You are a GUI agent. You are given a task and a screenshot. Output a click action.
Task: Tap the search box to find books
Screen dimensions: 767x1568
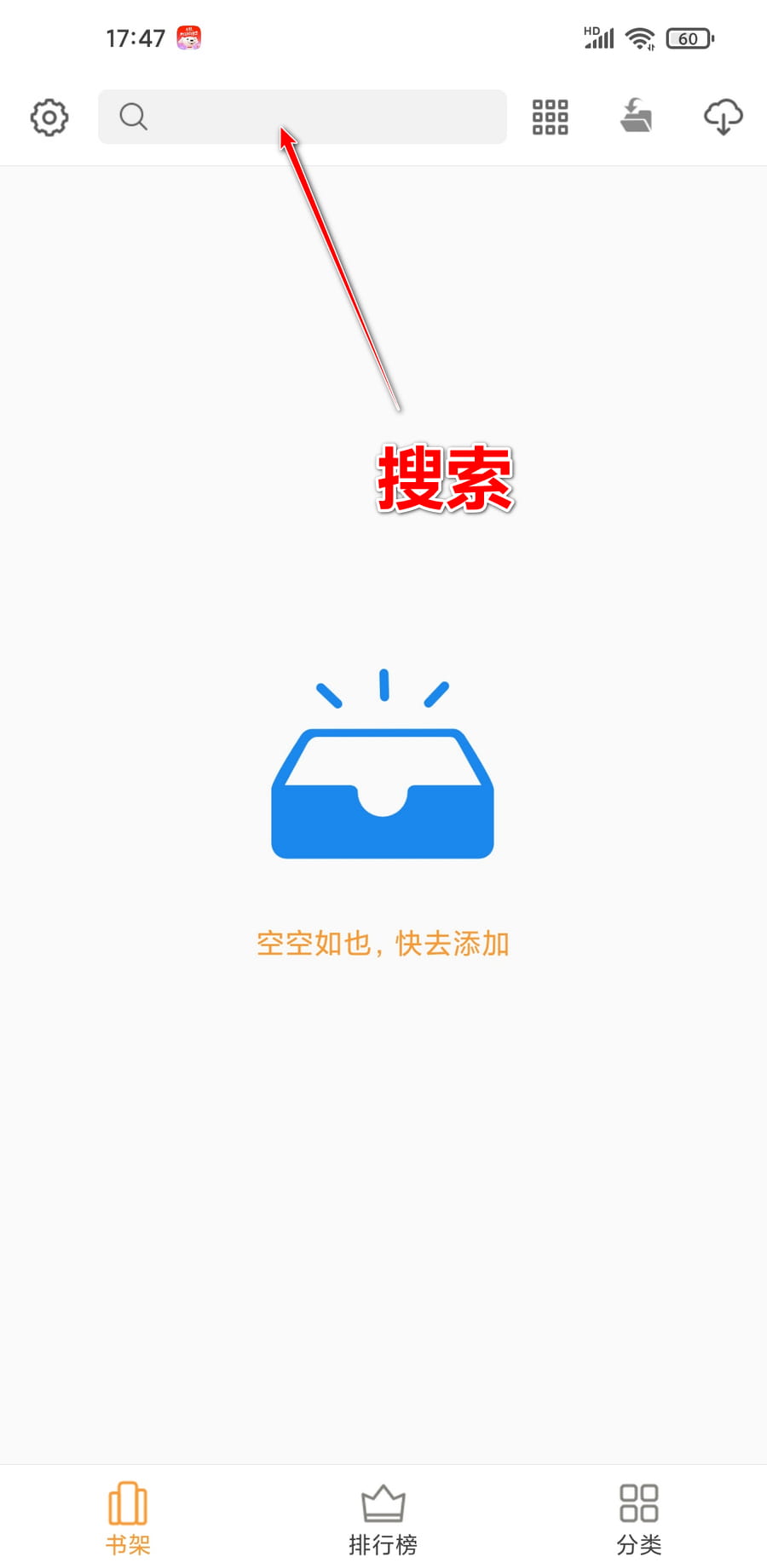point(303,117)
